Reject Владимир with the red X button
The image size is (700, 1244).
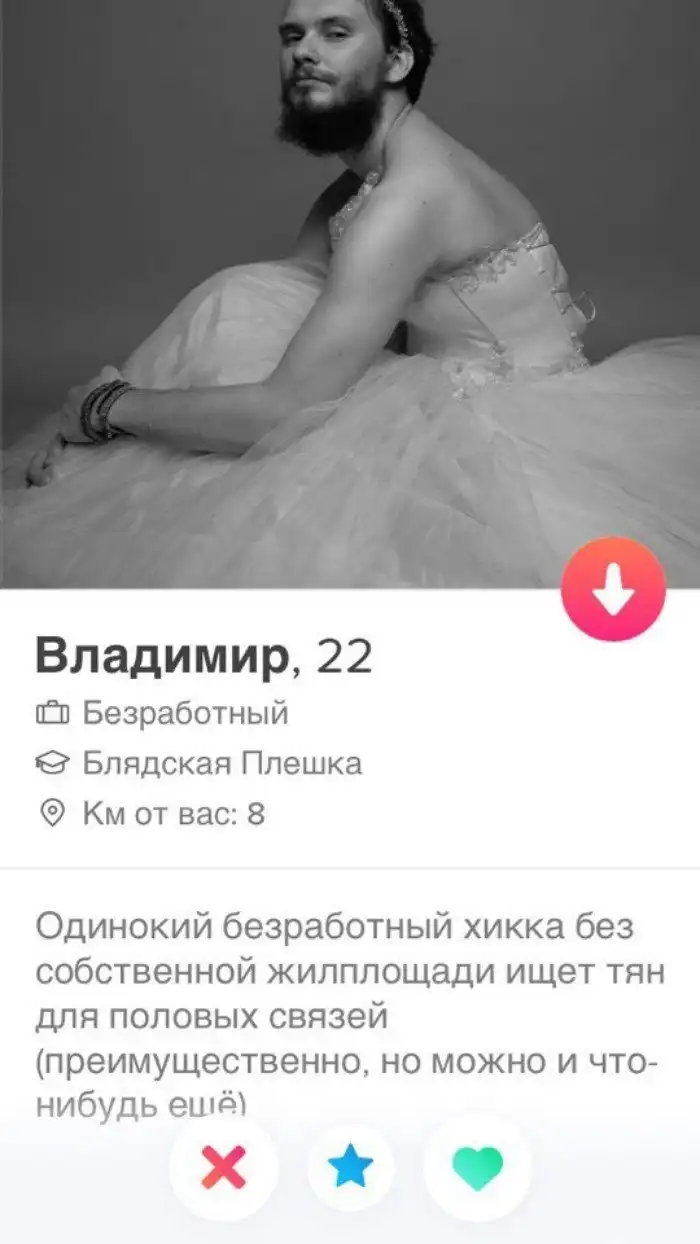click(x=223, y=1167)
